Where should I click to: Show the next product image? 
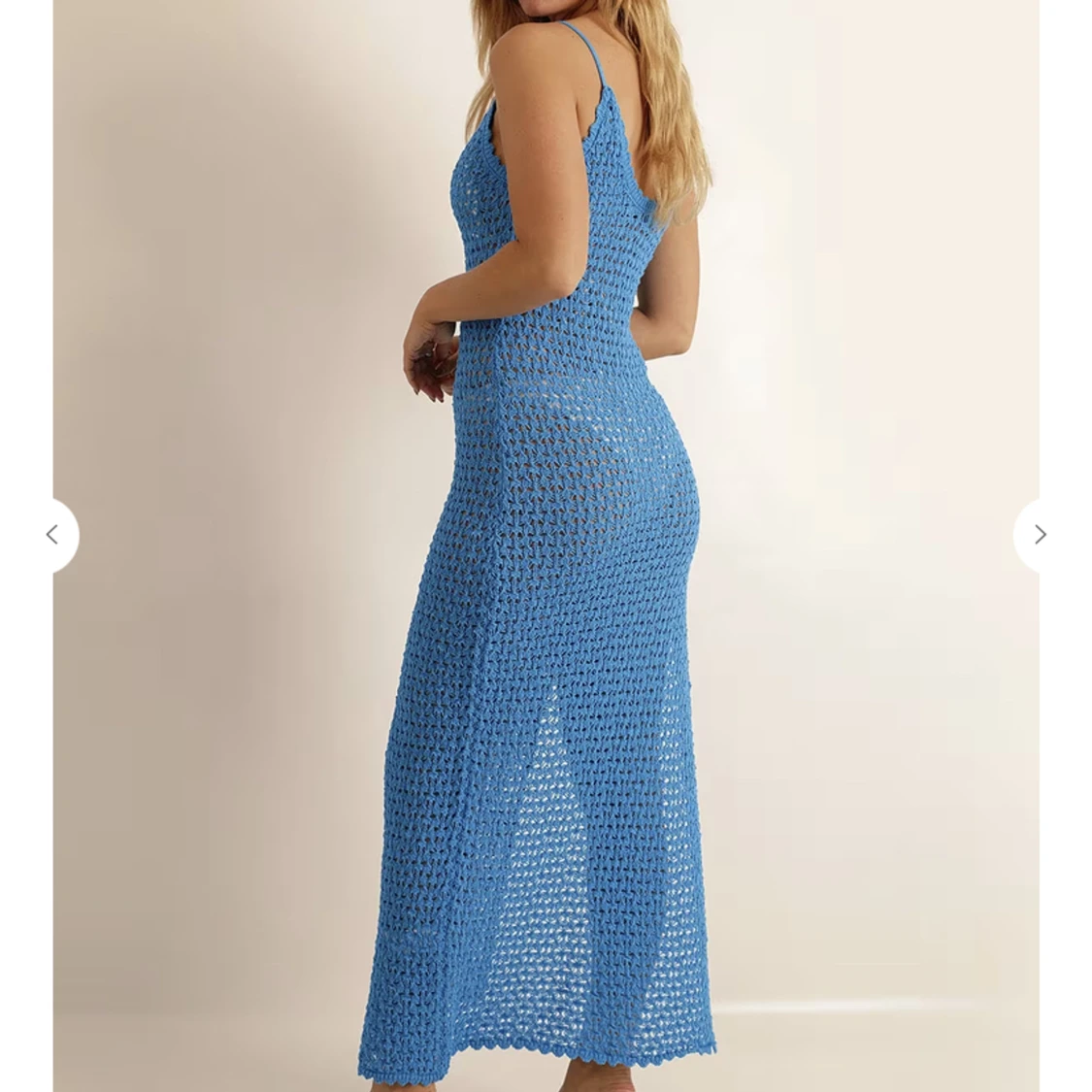click(x=1039, y=535)
